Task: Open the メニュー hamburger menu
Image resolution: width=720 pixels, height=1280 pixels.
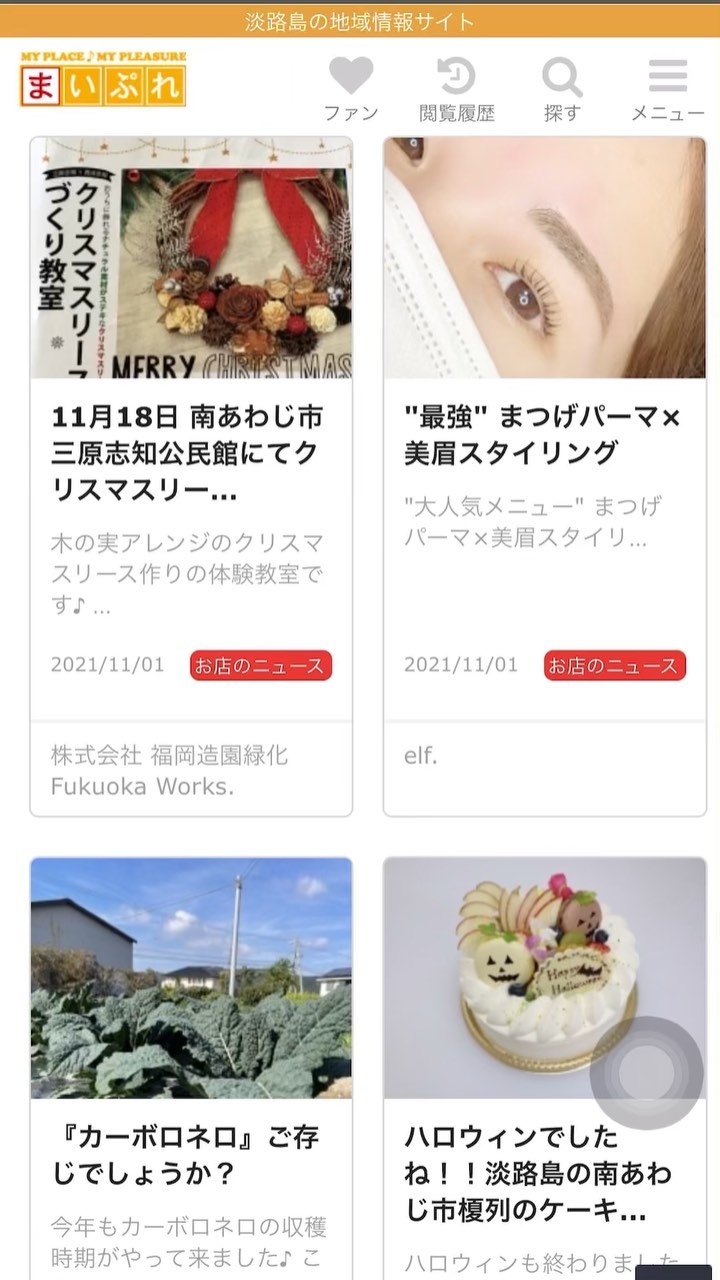Action: coord(667,88)
